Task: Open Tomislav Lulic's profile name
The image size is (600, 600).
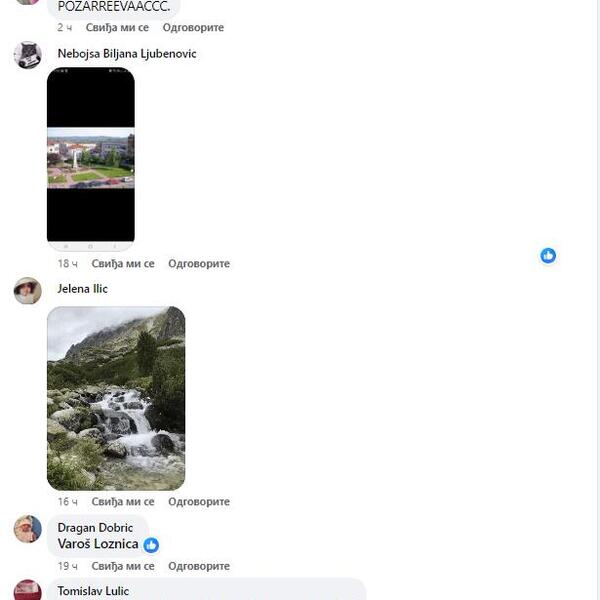Action: click(93, 592)
